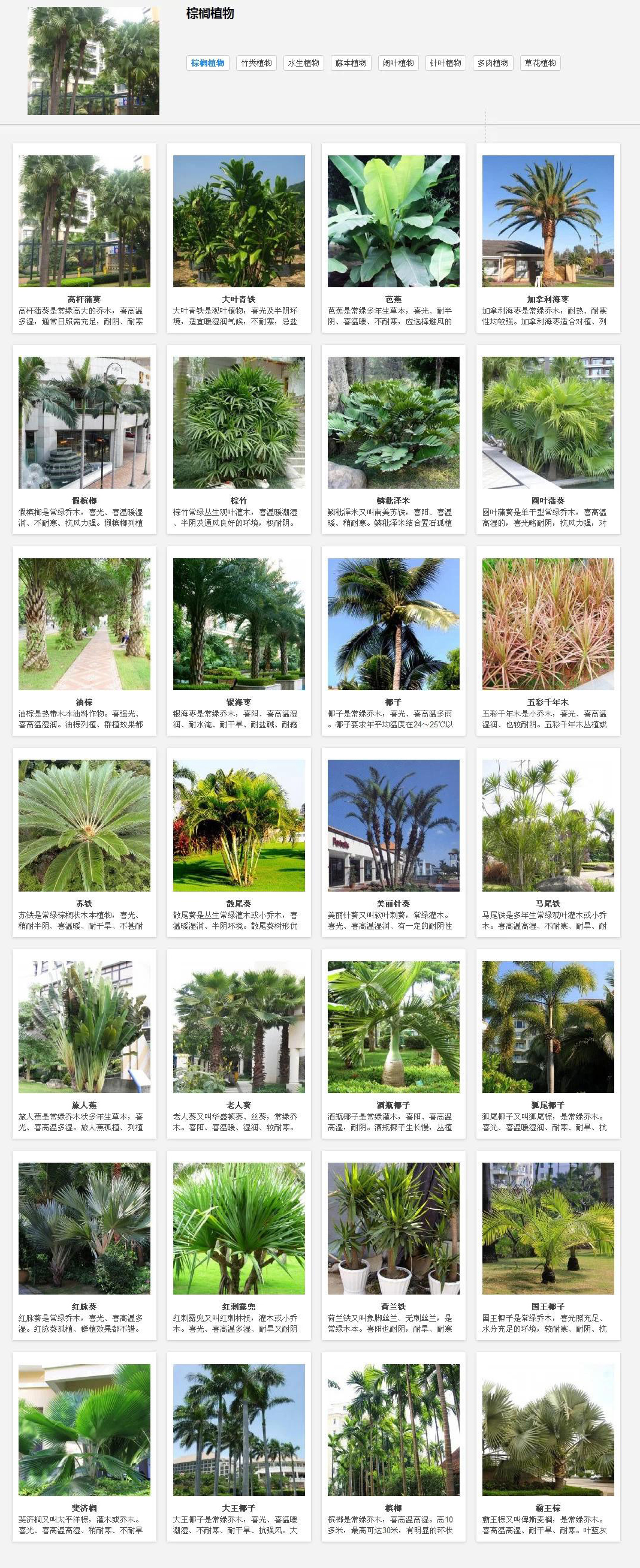
Task: Go to the 草花植物 category
Action: pos(541,63)
